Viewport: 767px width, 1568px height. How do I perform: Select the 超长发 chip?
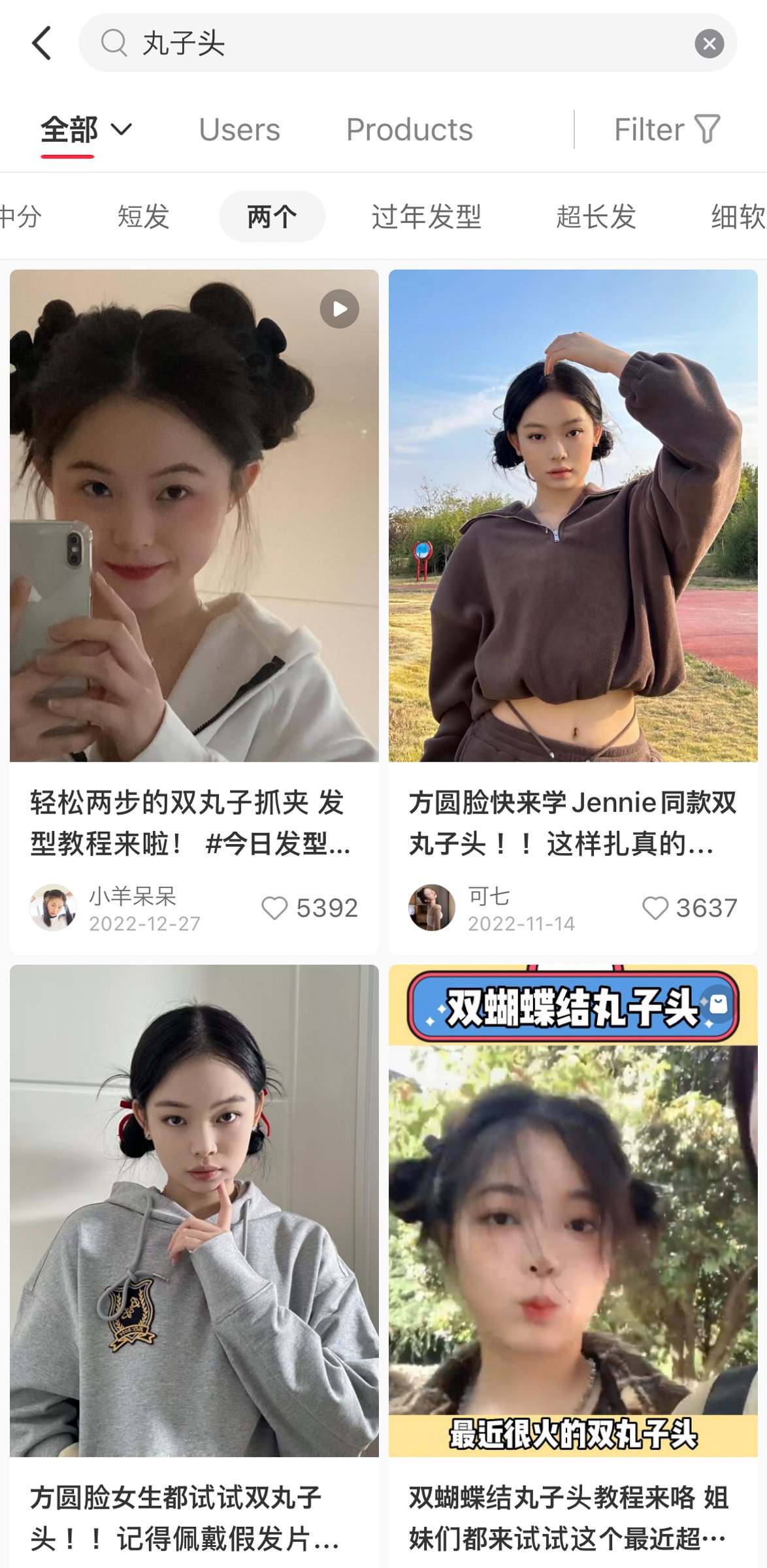pyautogui.click(x=596, y=216)
